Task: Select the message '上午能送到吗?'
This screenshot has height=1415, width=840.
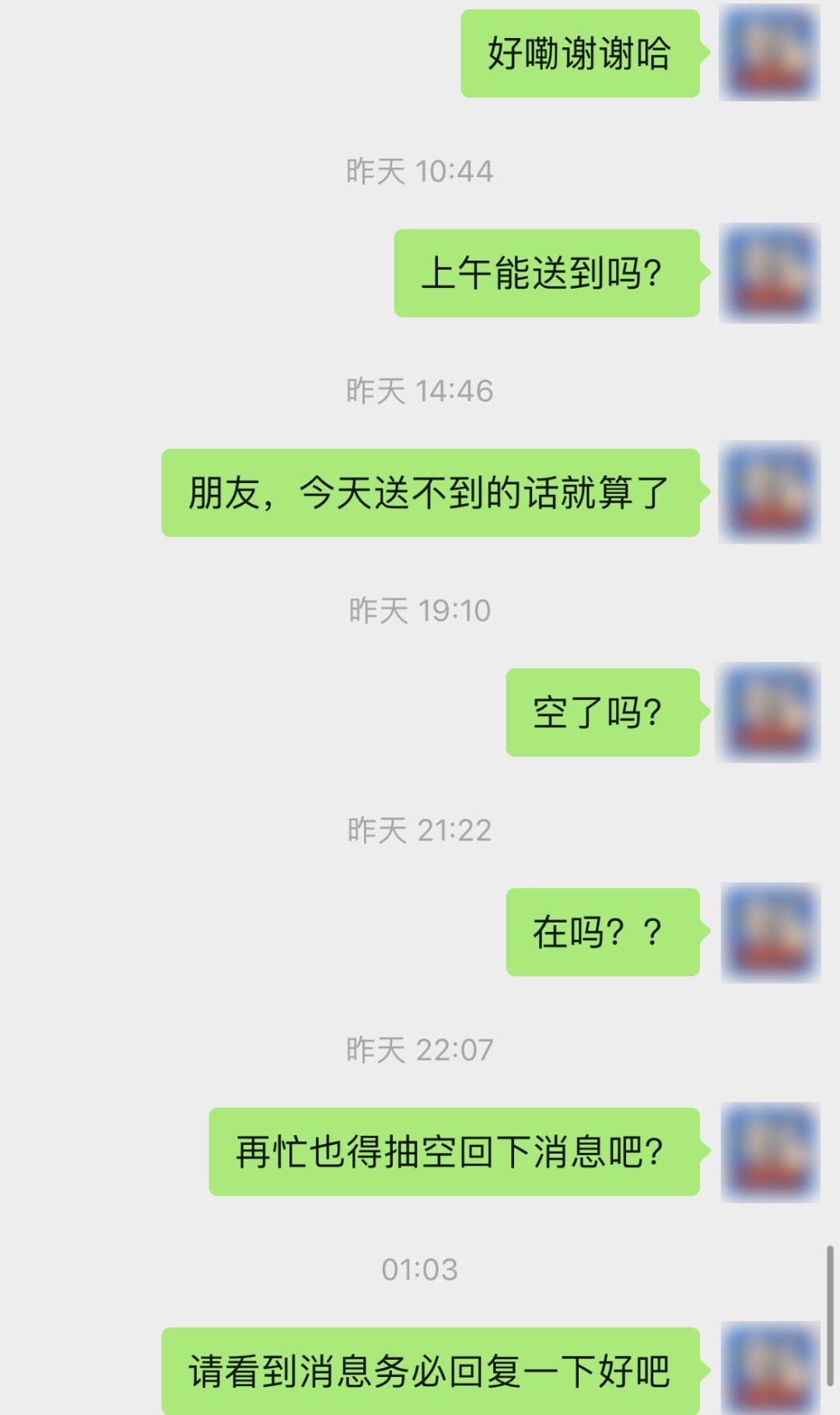Action: click(547, 274)
